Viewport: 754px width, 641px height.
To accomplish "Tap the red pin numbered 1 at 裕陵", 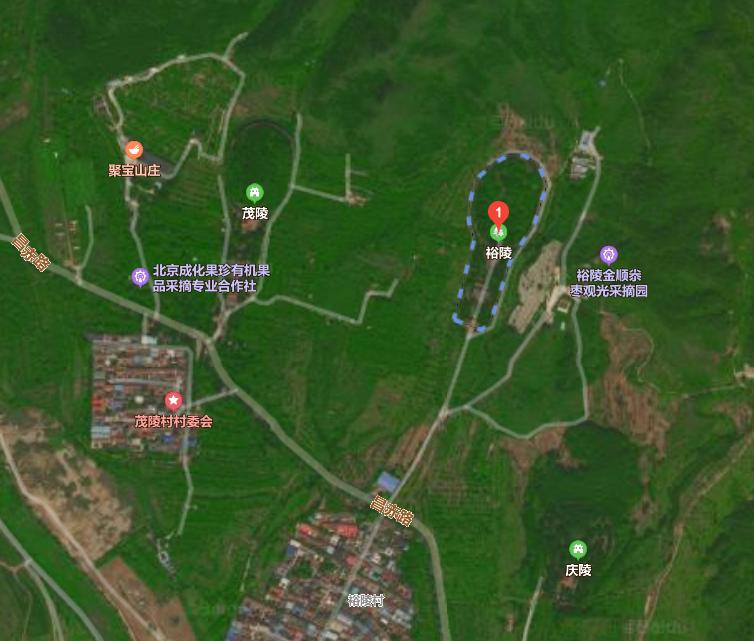I will 498,213.
